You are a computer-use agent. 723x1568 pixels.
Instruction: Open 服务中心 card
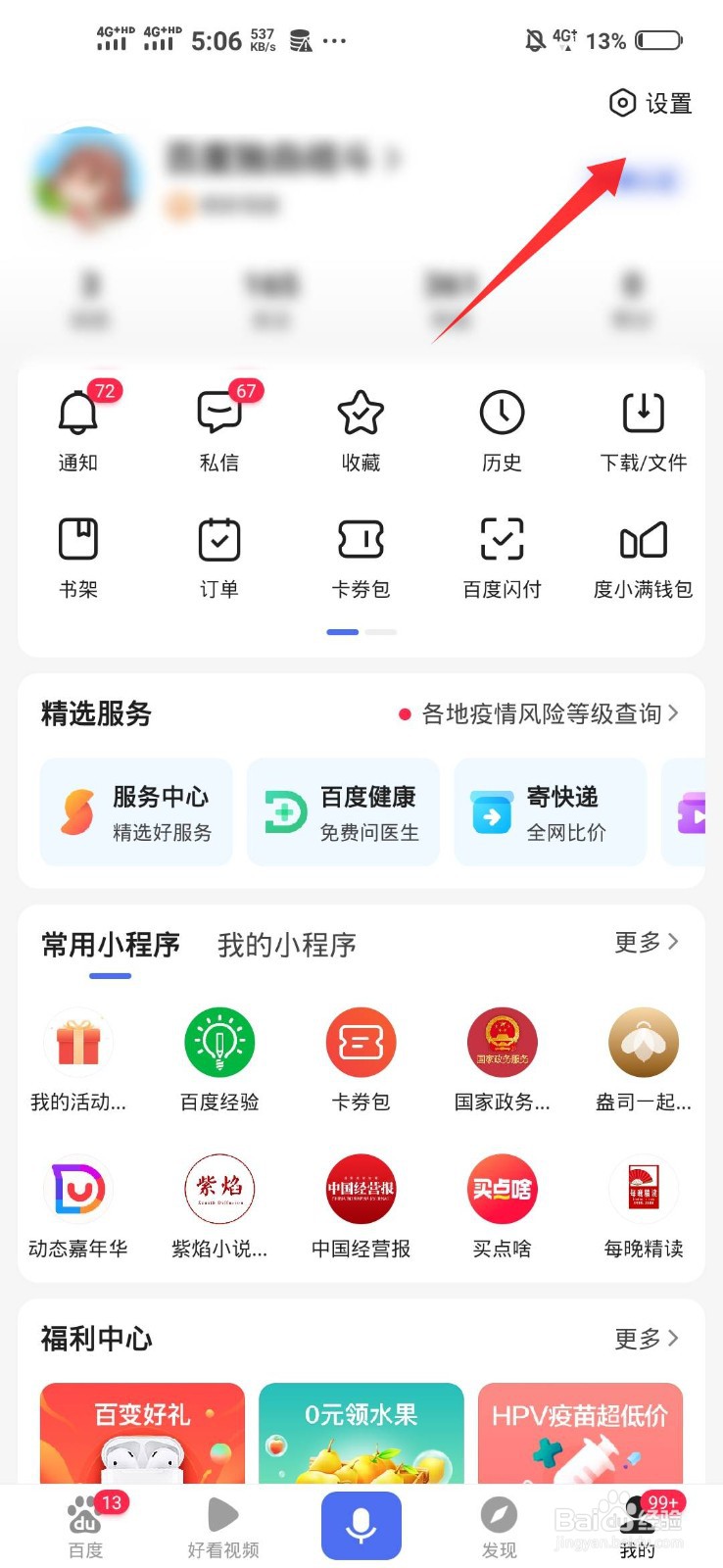(x=136, y=812)
